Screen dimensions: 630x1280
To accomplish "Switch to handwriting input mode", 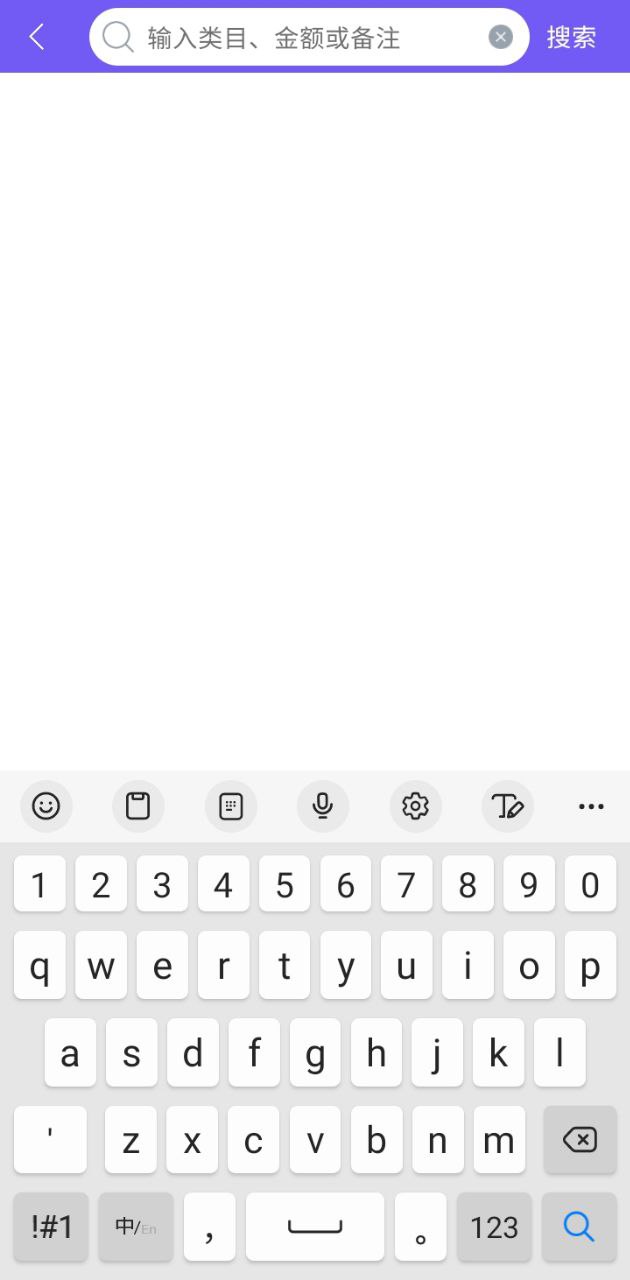I will [507, 806].
